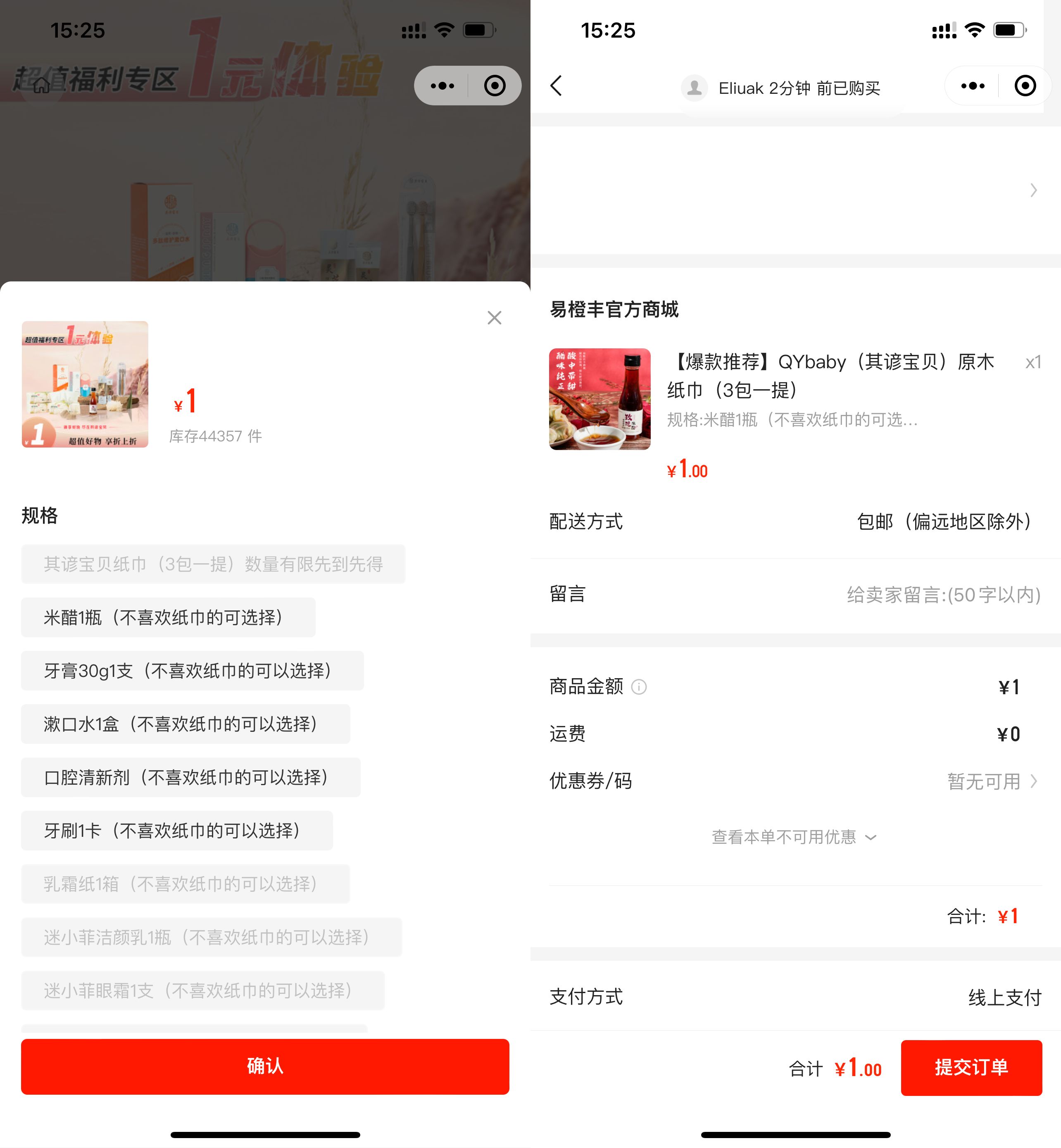The height and width of the screenshot is (1148, 1061).
Task: Choose the 牙刷1卡 spec option
Action: pos(176,830)
